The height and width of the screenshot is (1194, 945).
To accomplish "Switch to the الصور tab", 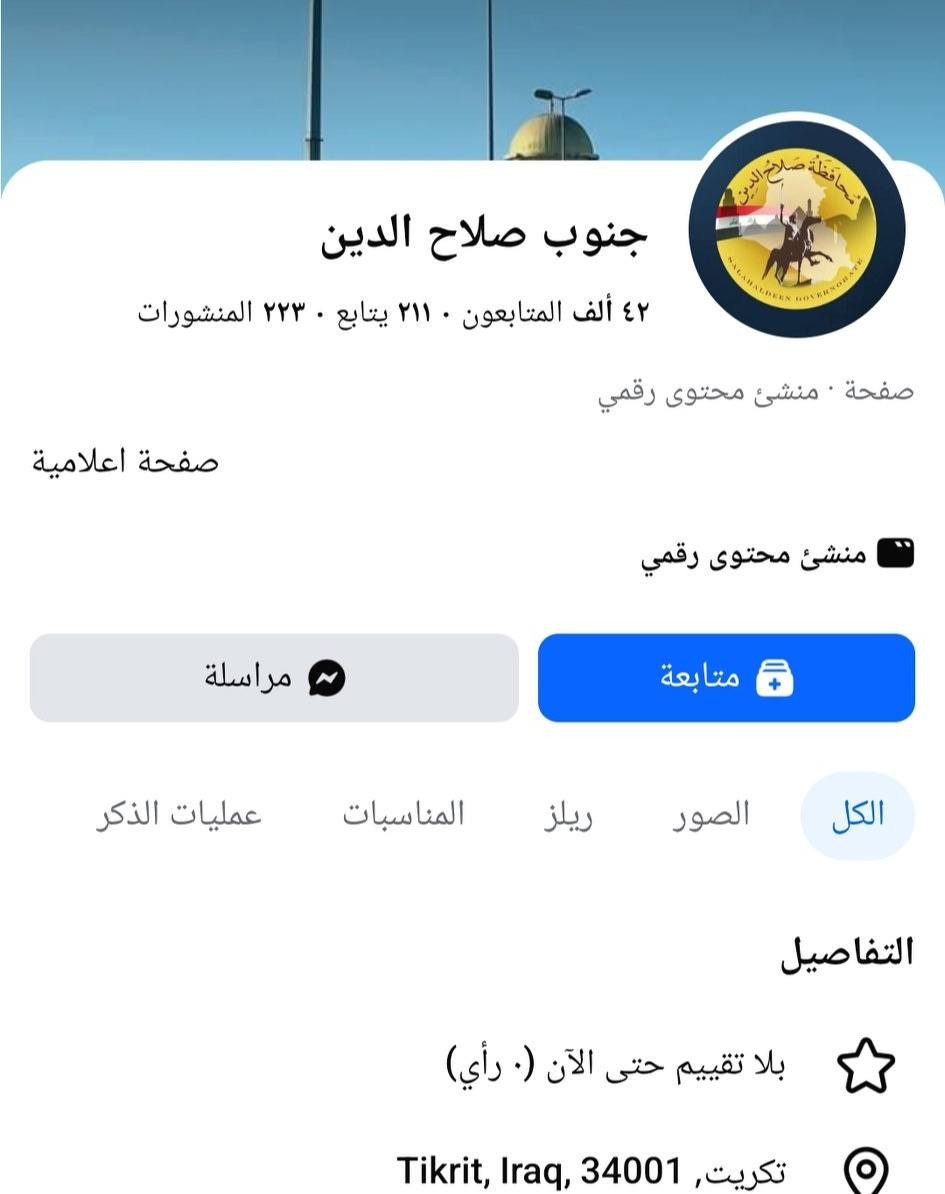I will pos(711,815).
